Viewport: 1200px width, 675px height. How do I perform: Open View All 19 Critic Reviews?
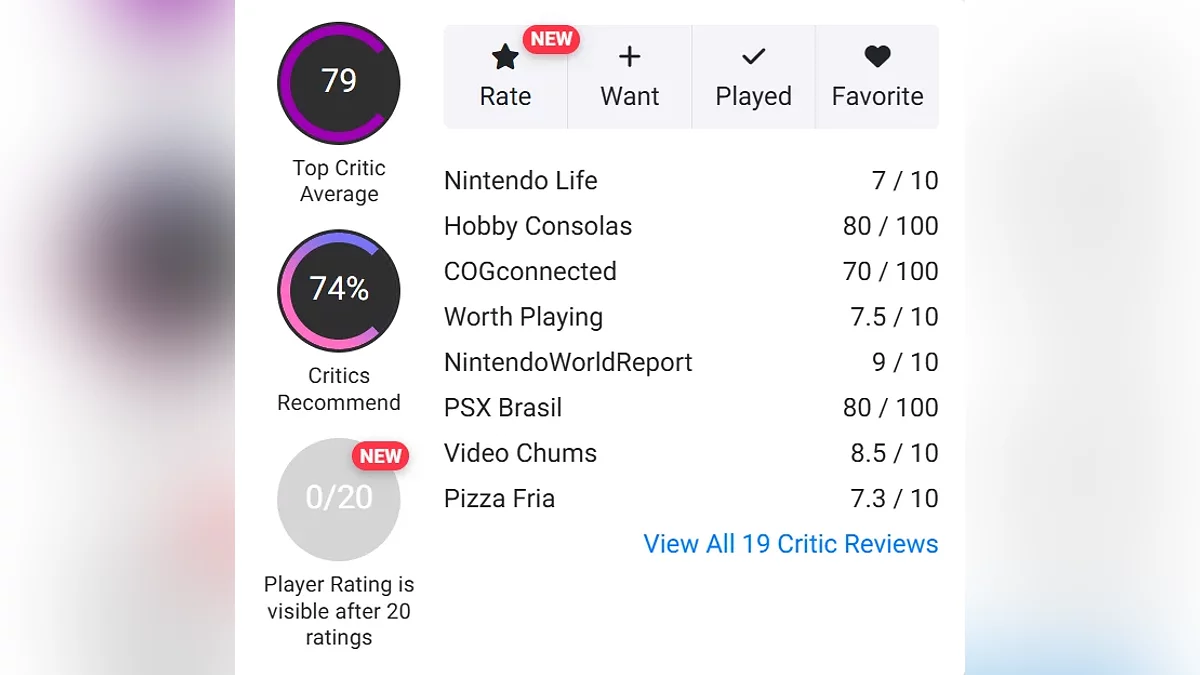(790, 544)
